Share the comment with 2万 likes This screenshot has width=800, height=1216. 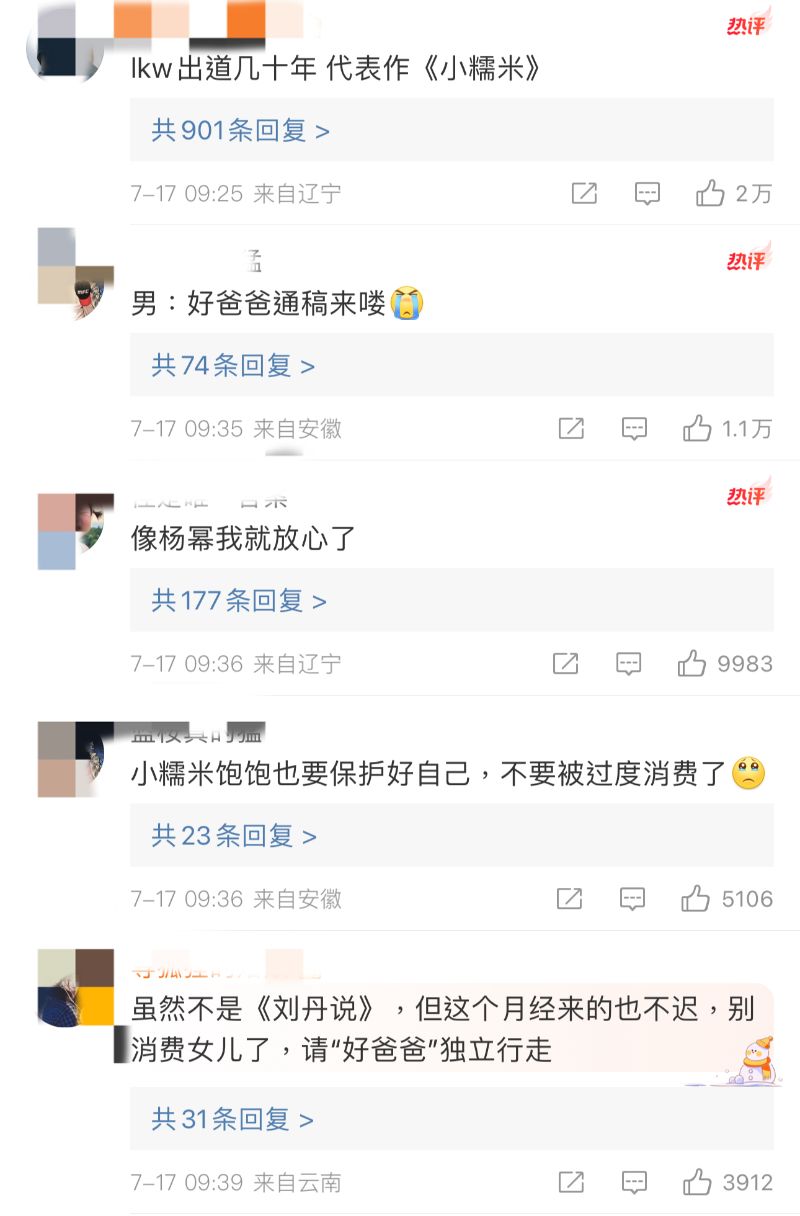click(x=584, y=193)
